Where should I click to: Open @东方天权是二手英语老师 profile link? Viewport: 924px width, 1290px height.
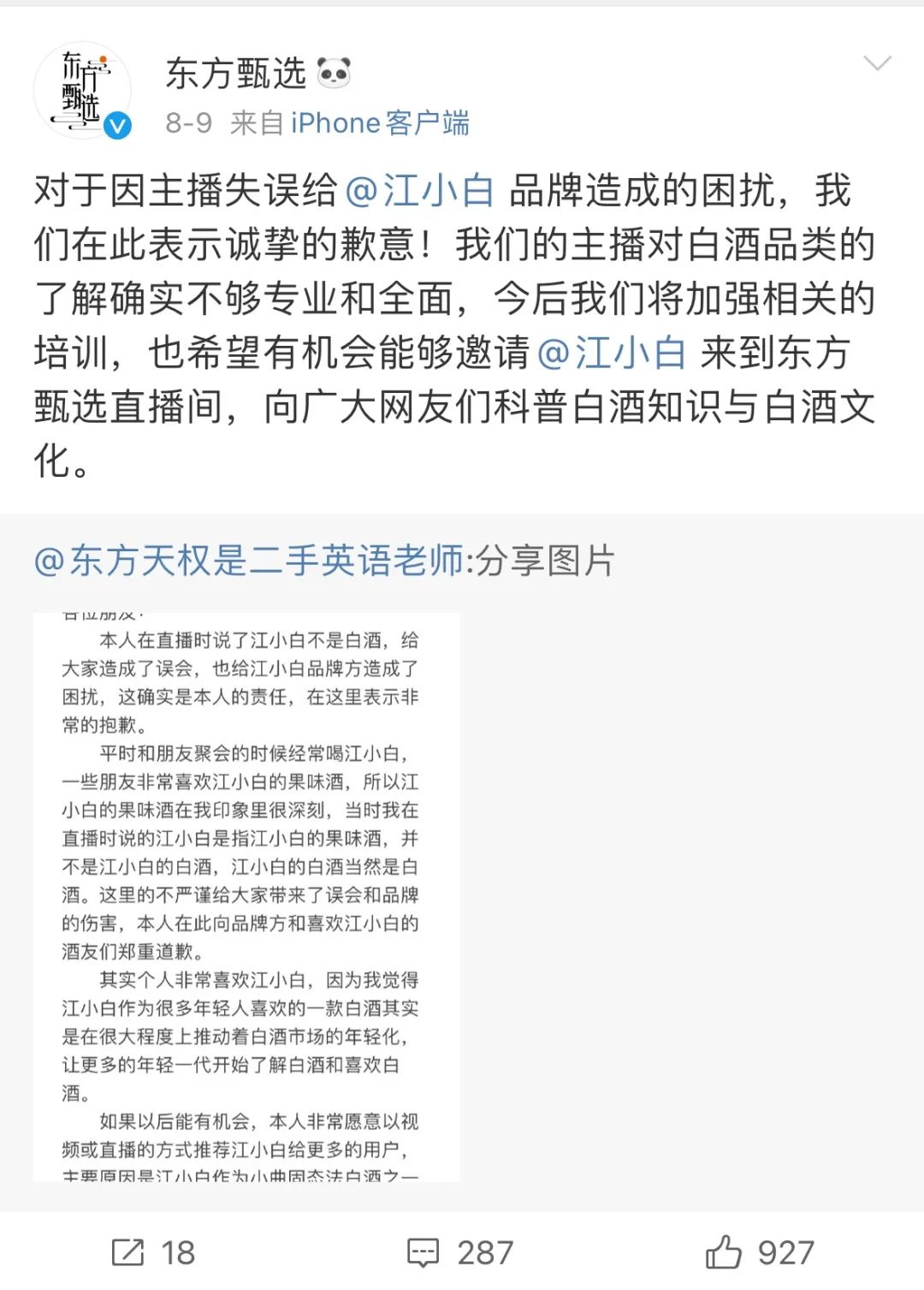[248, 562]
